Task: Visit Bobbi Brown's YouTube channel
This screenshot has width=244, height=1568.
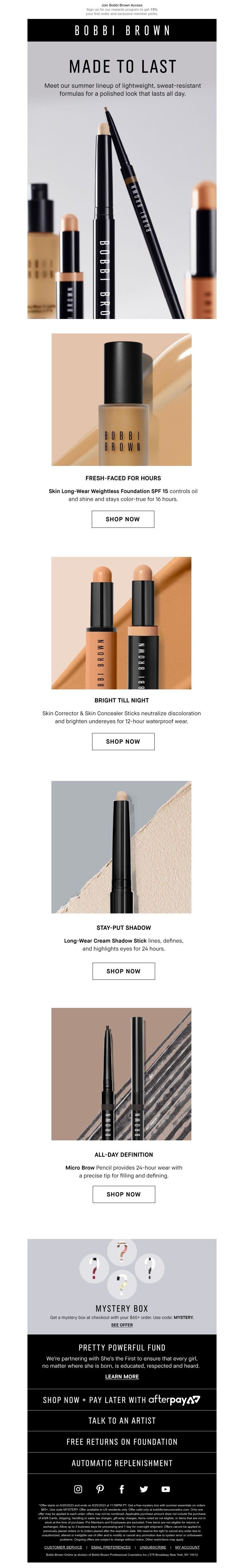Action: [x=166, y=1489]
